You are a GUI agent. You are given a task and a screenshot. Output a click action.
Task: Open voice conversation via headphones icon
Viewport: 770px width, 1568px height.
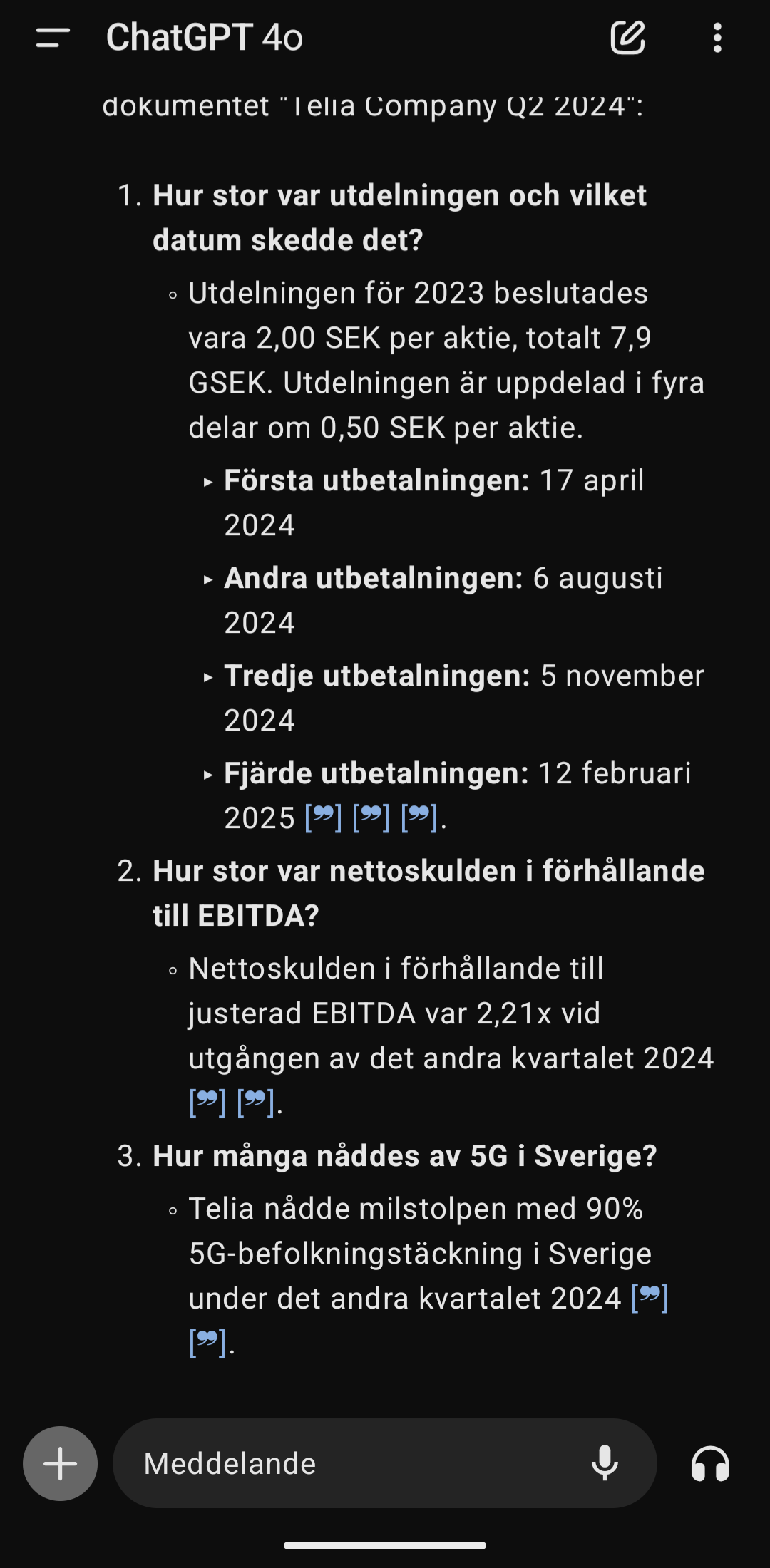710,1463
